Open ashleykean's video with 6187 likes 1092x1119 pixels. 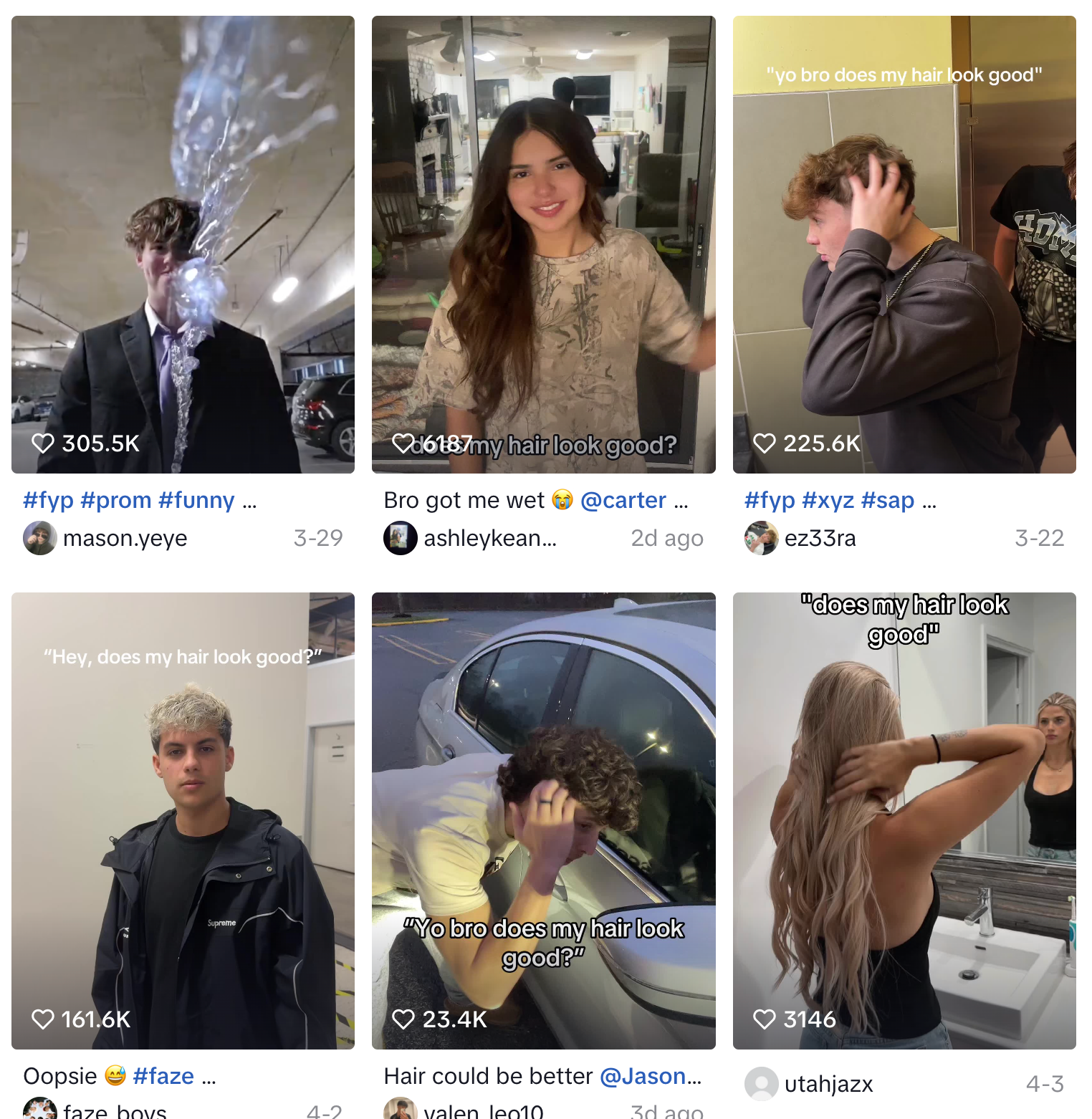(543, 244)
